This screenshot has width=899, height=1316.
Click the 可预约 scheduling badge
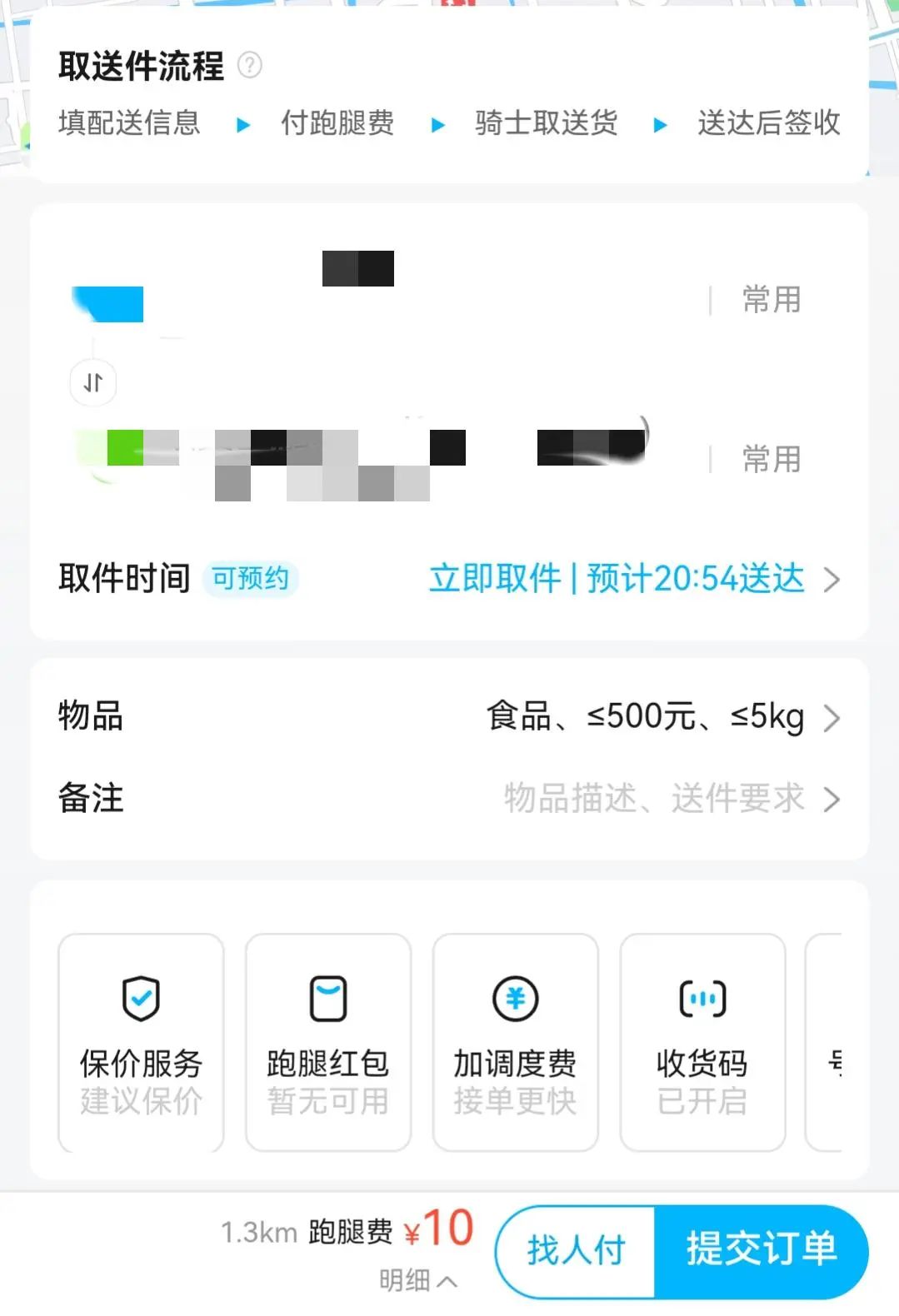251,579
